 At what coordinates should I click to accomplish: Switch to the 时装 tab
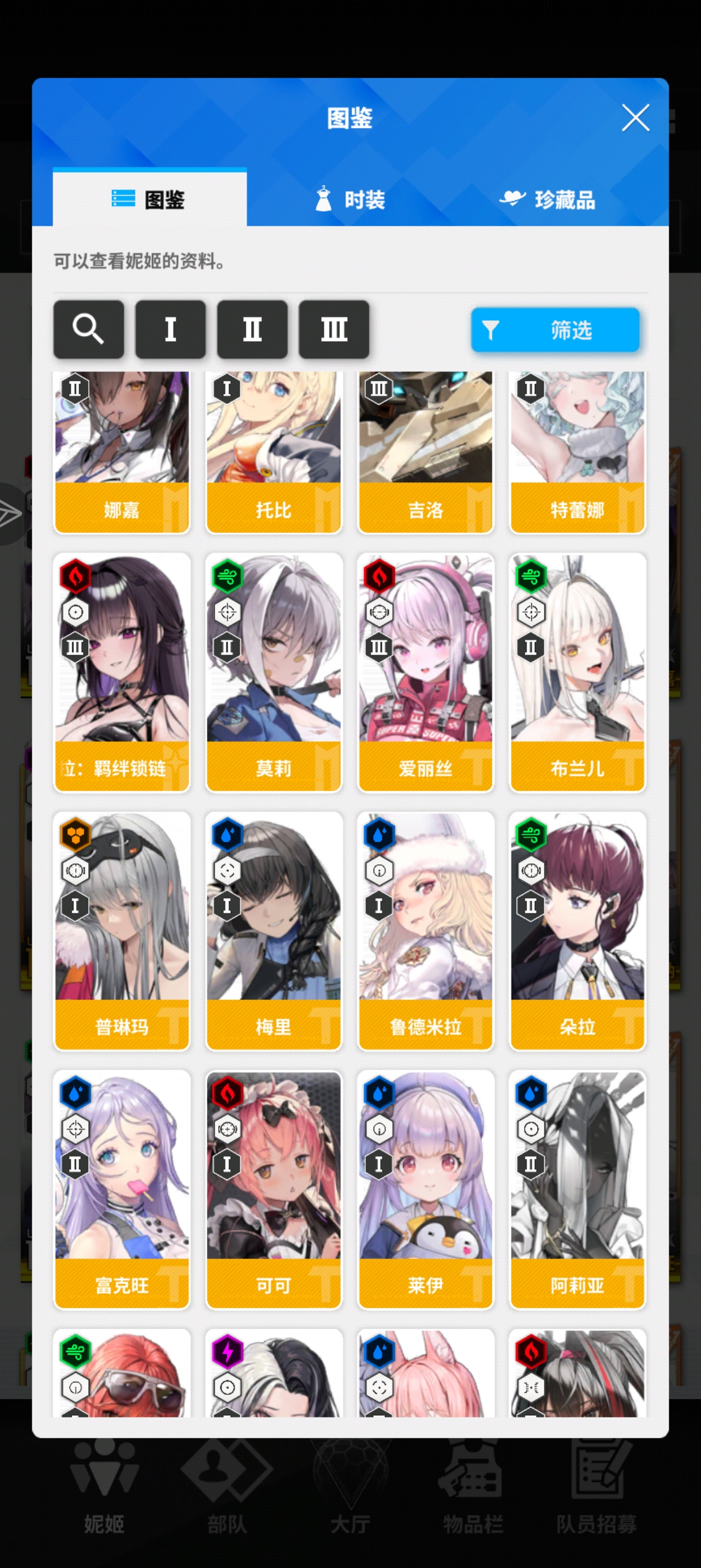tap(350, 199)
